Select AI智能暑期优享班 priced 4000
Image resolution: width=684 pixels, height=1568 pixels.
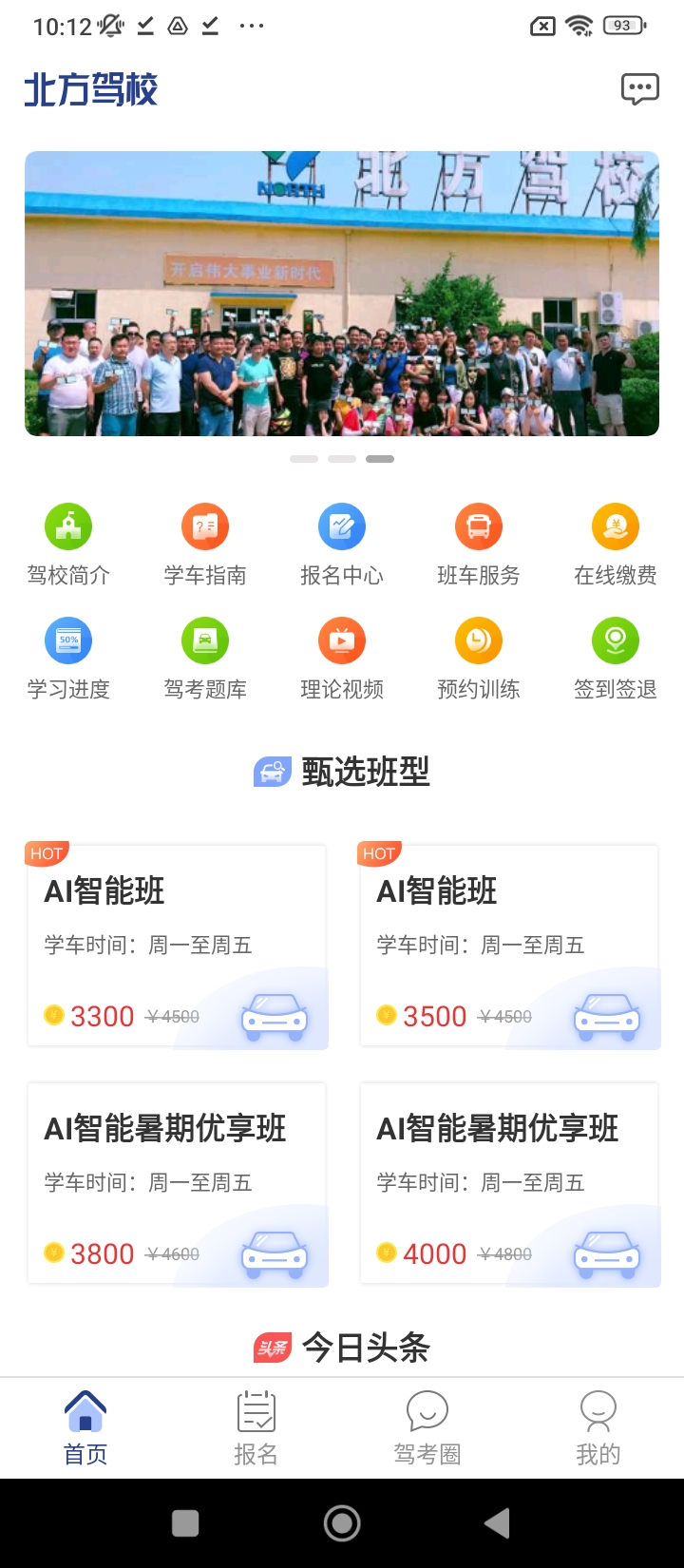click(510, 1184)
